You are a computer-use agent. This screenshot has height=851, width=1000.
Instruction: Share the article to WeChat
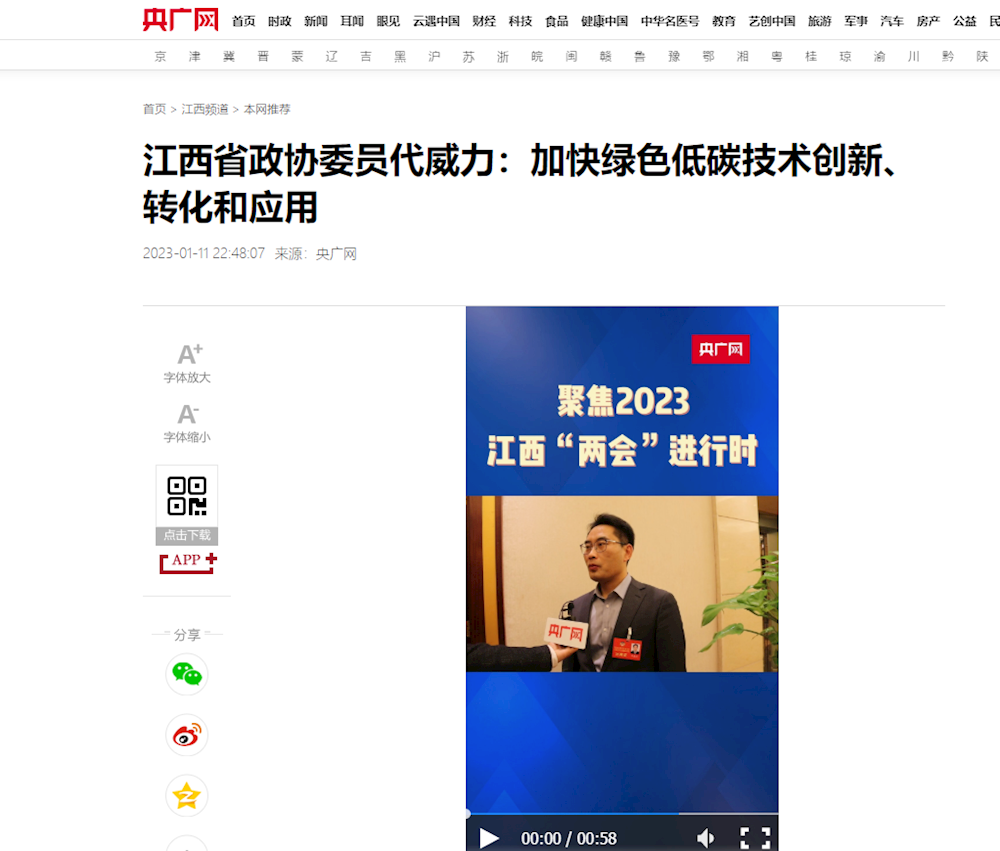point(187,674)
